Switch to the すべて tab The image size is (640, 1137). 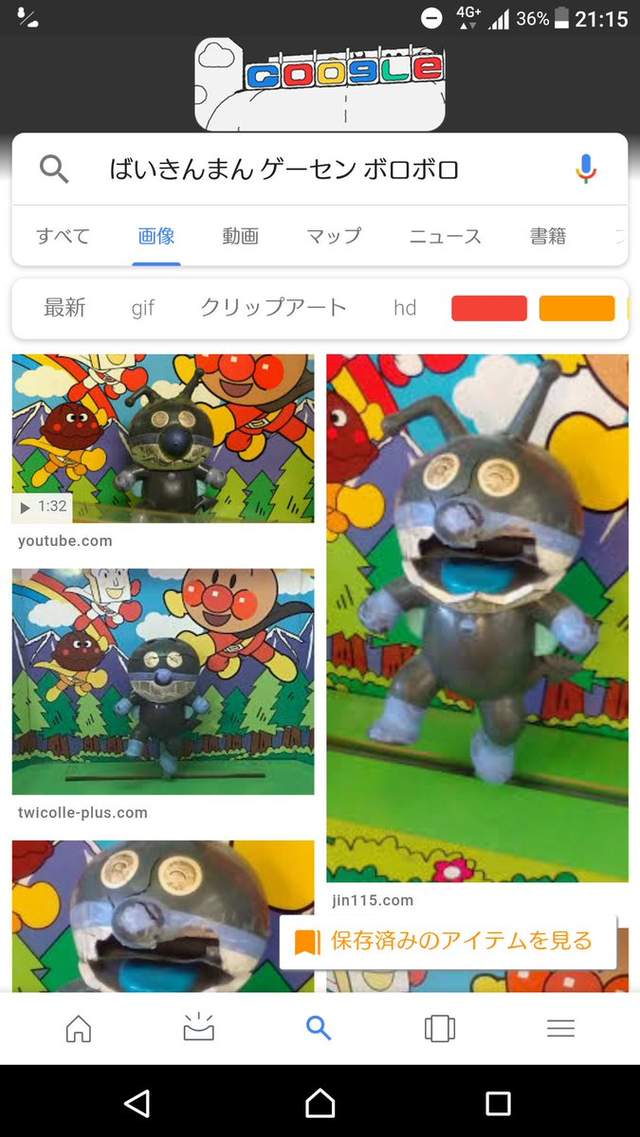[63, 236]
